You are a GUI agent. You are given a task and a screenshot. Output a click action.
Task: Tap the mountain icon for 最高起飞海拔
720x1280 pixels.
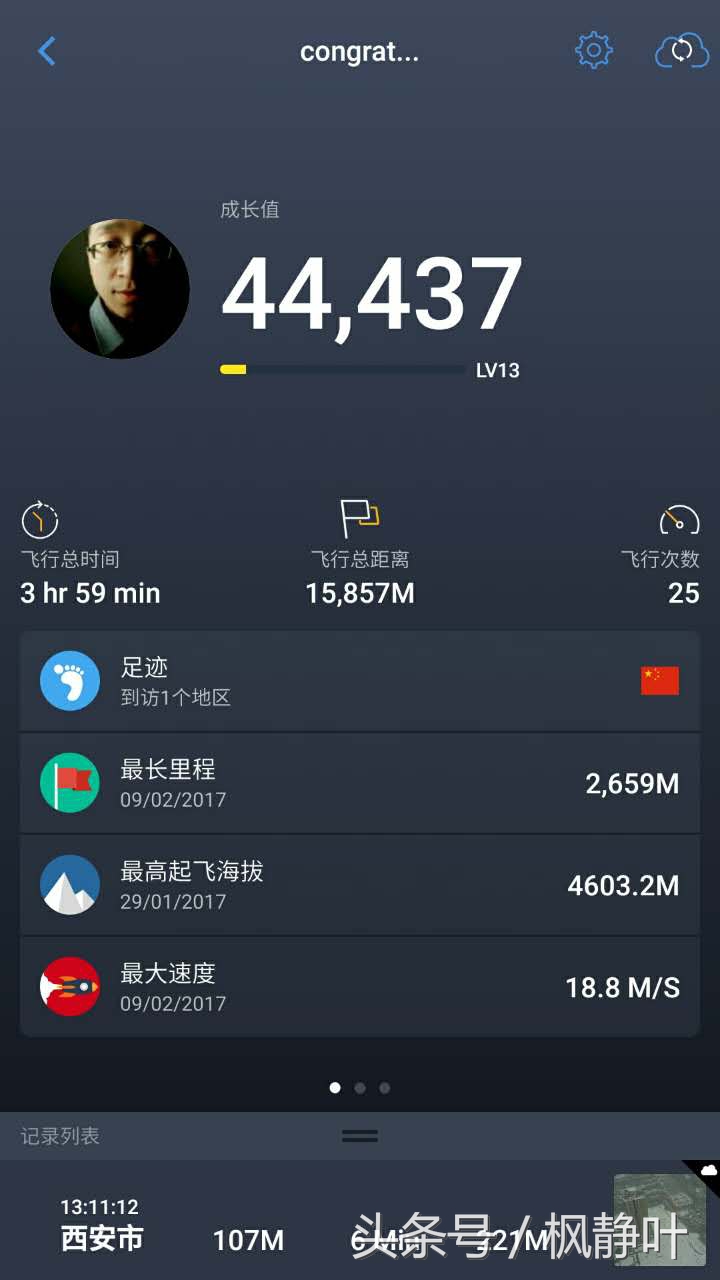tap(69, 885)
